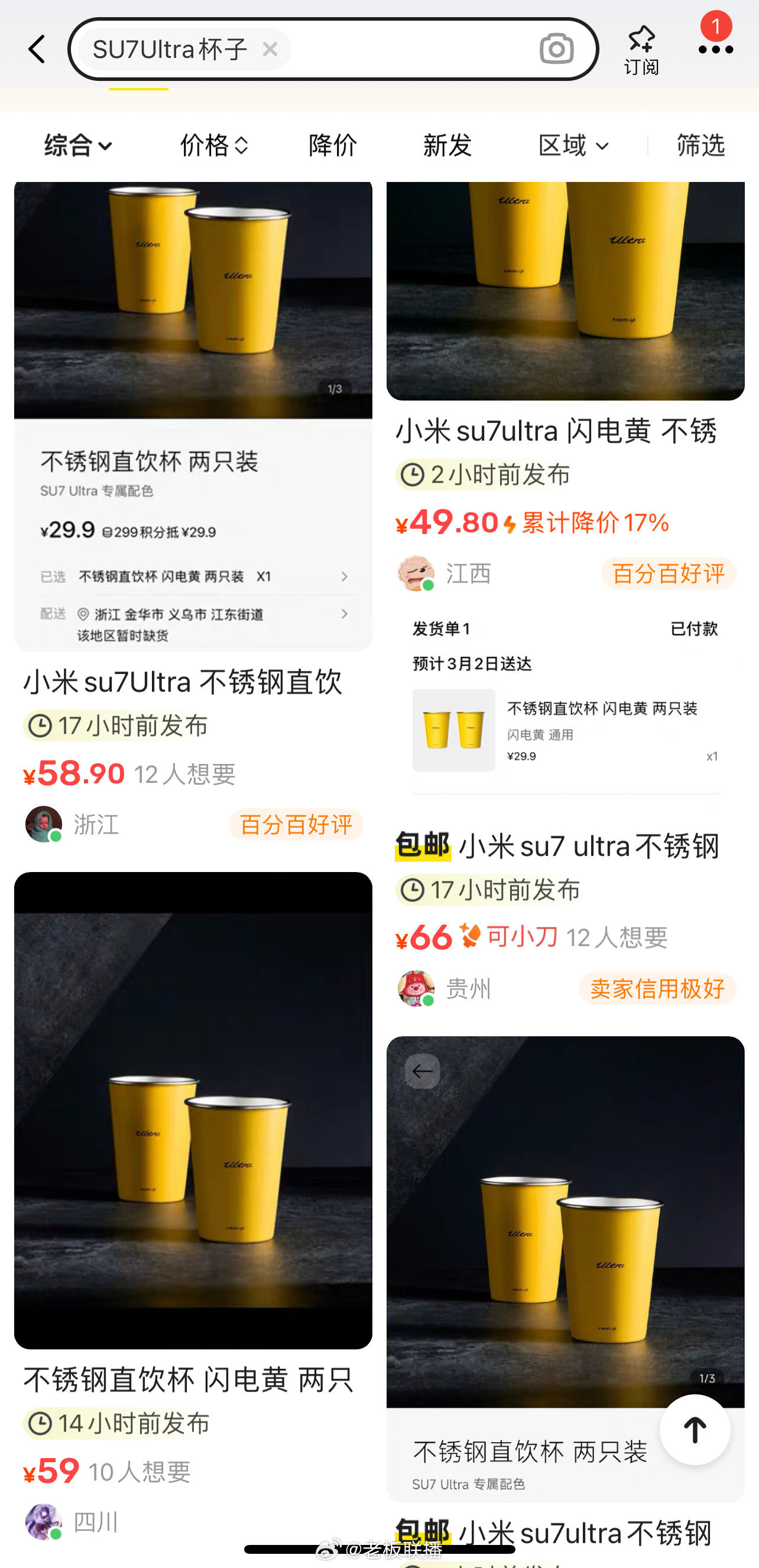Tap the ¥49.80 listing title 小米 su7ultra 闪电黄

[x=556, y=430]
